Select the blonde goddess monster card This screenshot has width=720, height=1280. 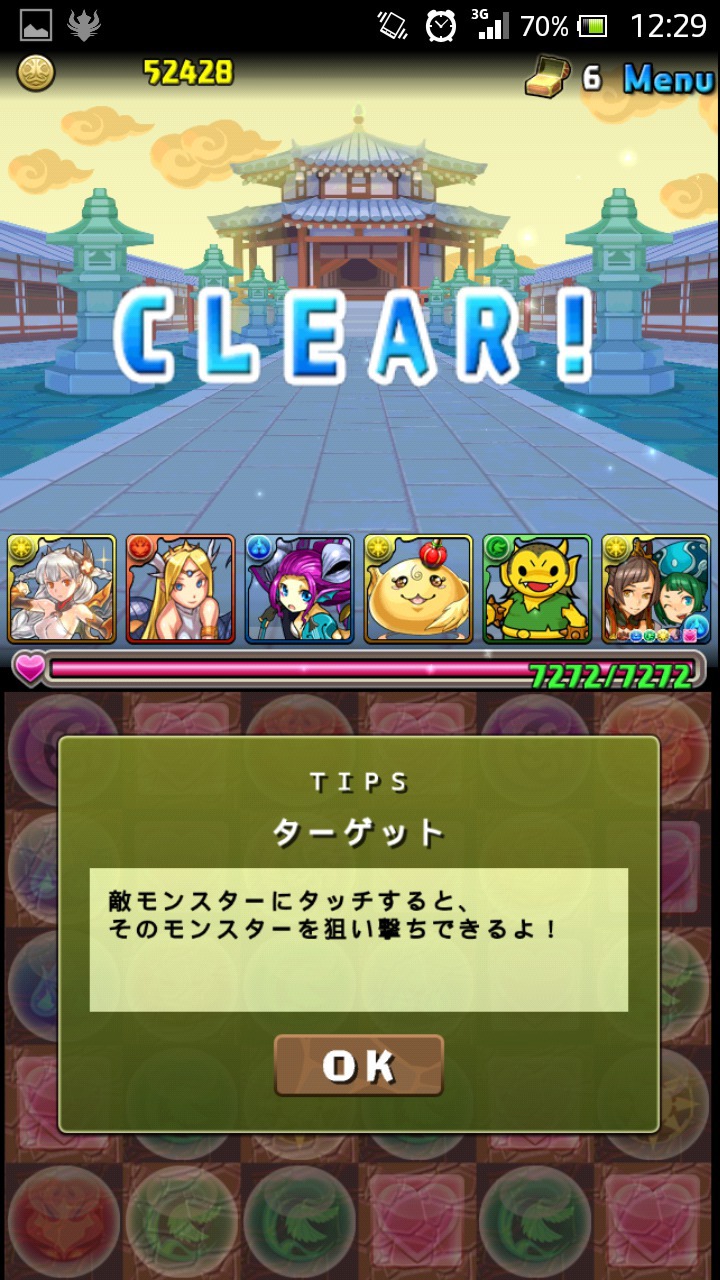pos(181,589)
